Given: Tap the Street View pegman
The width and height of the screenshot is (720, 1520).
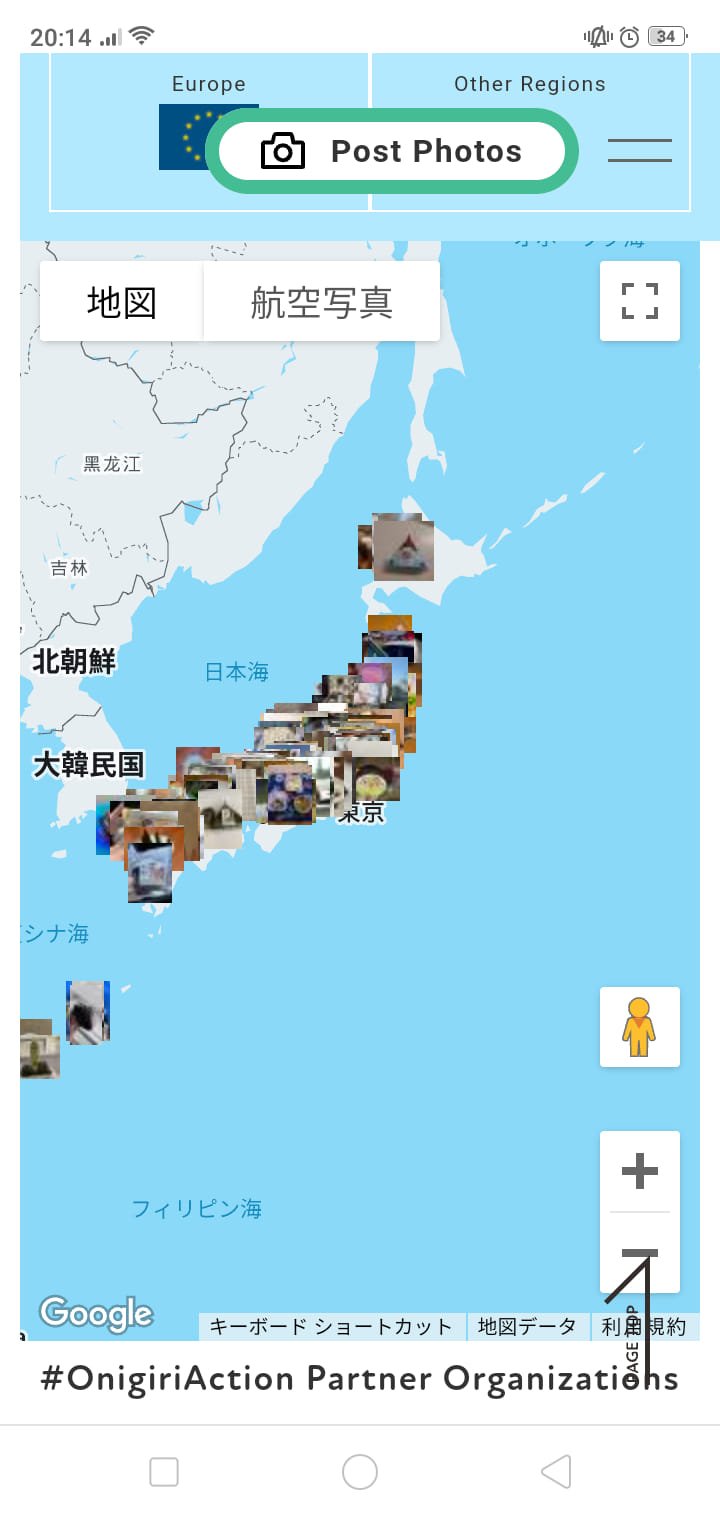Looking at the screenshot, I should (x=639, y=1027).
